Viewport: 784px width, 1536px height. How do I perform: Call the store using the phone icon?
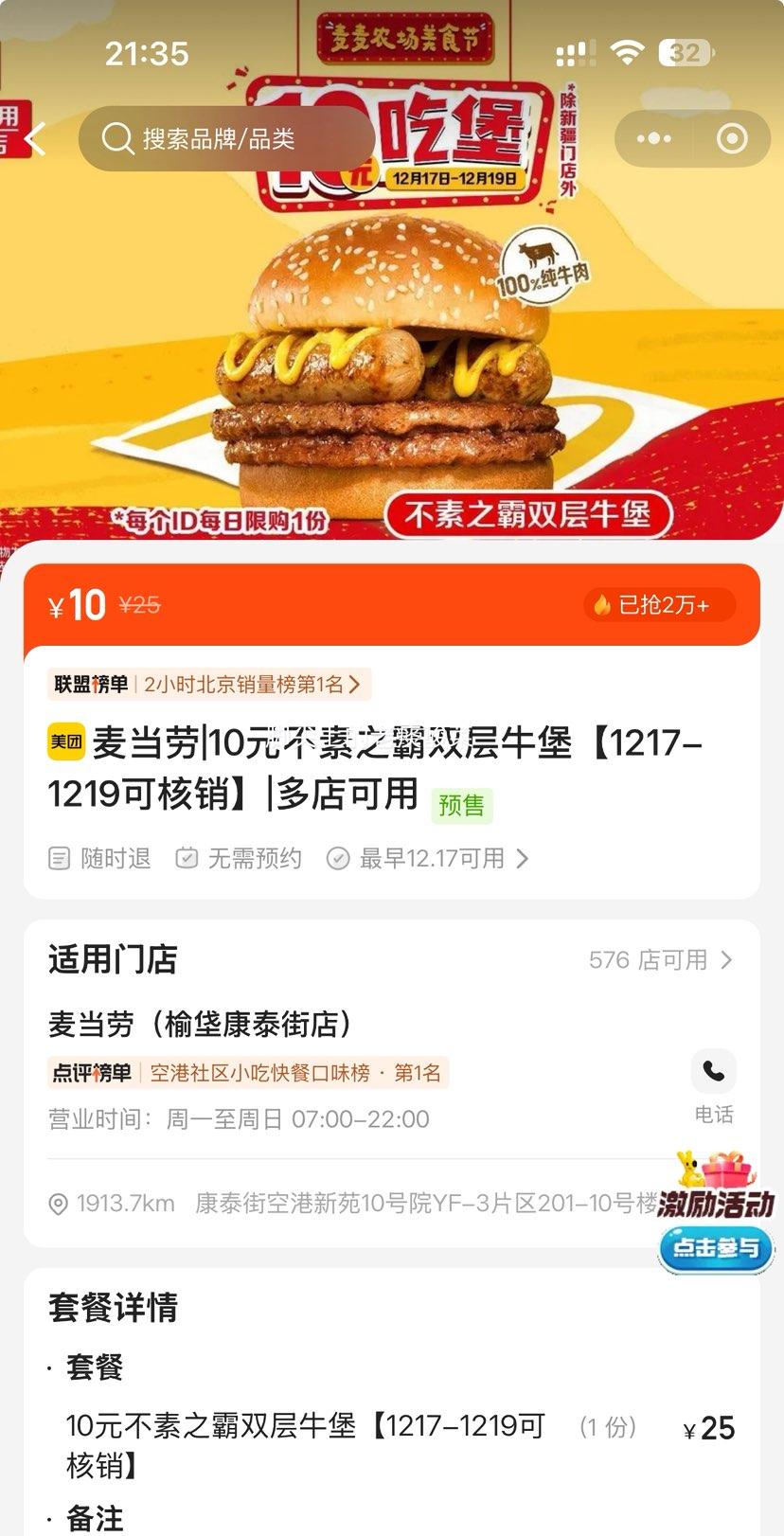(x=713, y=1071)
